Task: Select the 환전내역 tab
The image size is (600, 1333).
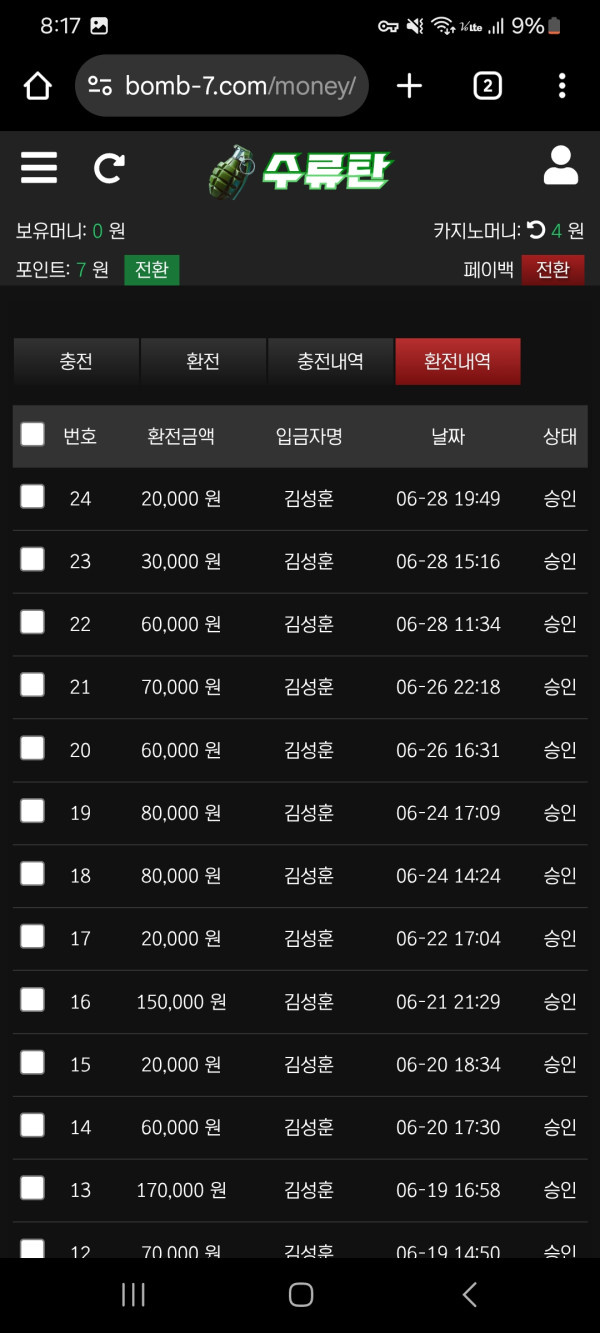Action: coord(457,361)
